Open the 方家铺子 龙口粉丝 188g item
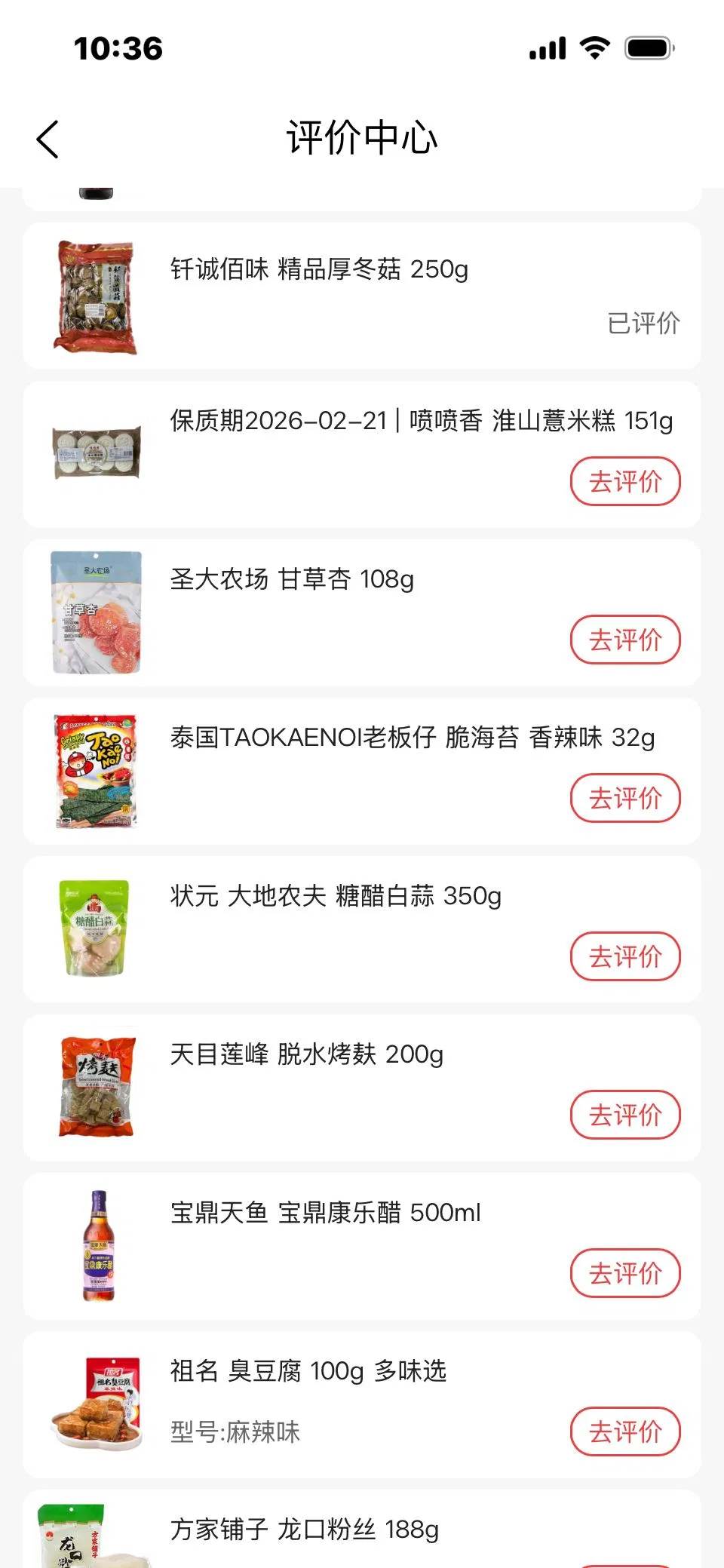This screenshot has height=1568, width=724. (304, 1530)
